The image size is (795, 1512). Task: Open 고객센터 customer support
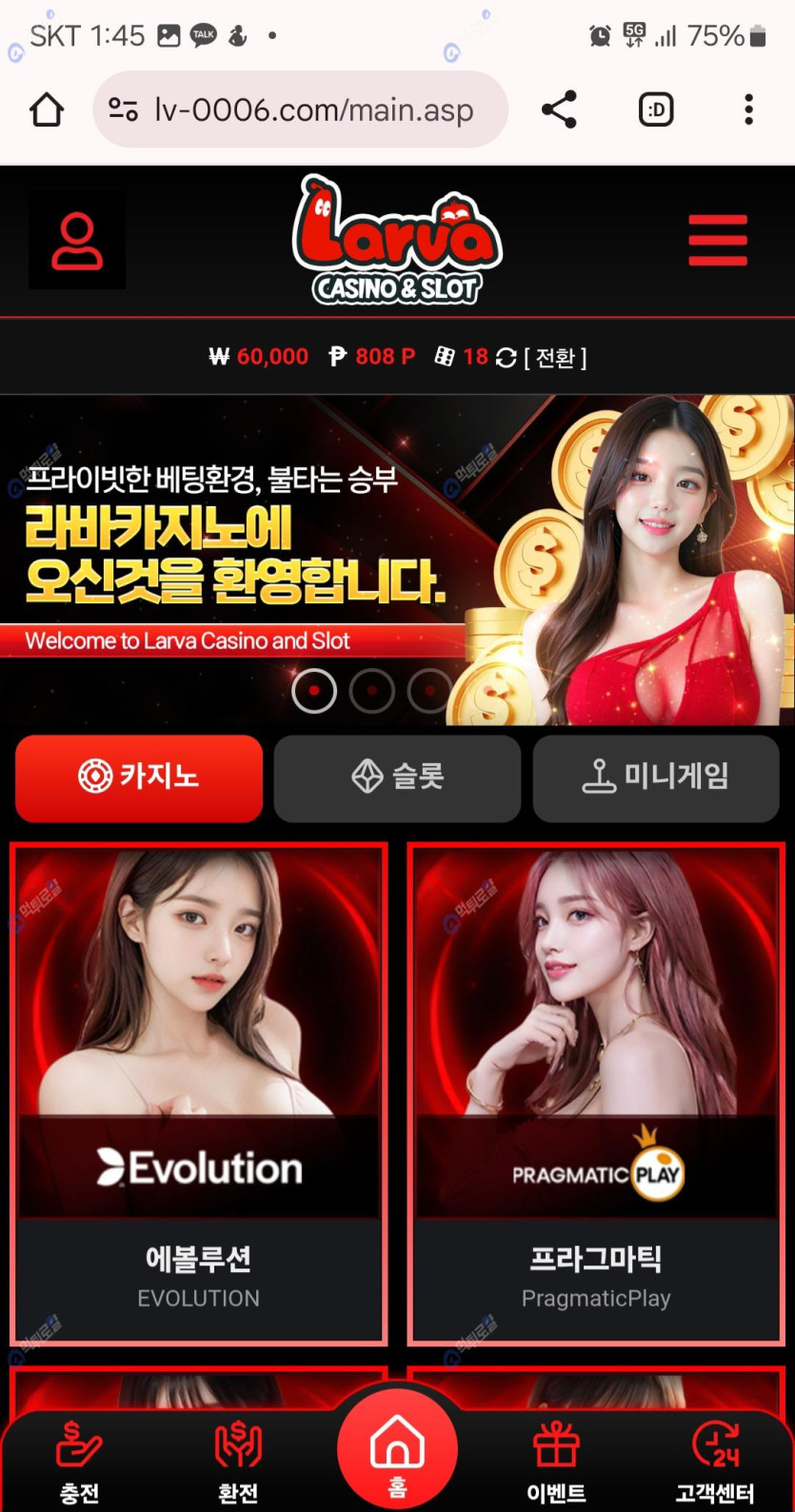point(715,1461)
